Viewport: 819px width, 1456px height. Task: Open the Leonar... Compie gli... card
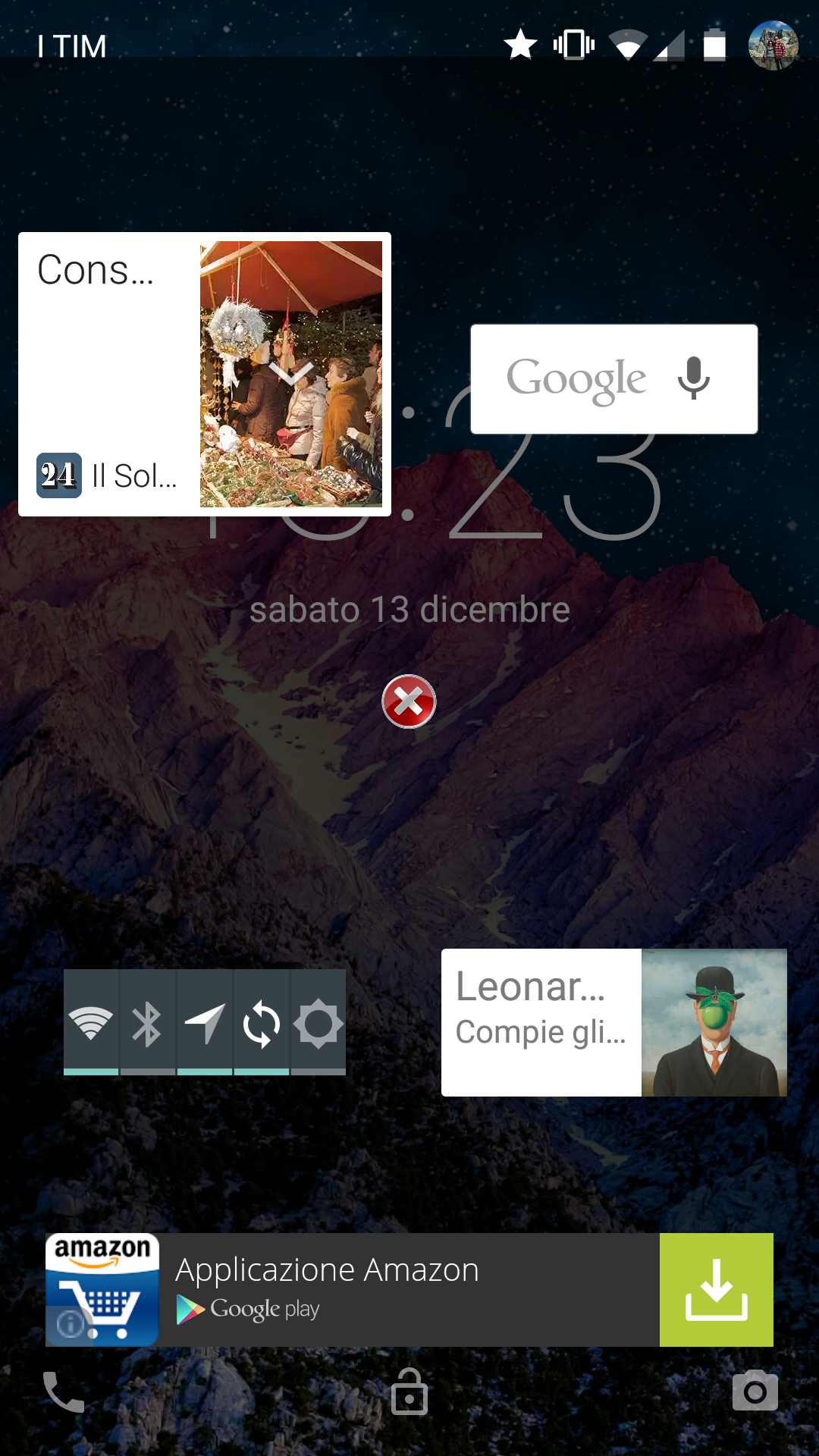click(614, 1022)
